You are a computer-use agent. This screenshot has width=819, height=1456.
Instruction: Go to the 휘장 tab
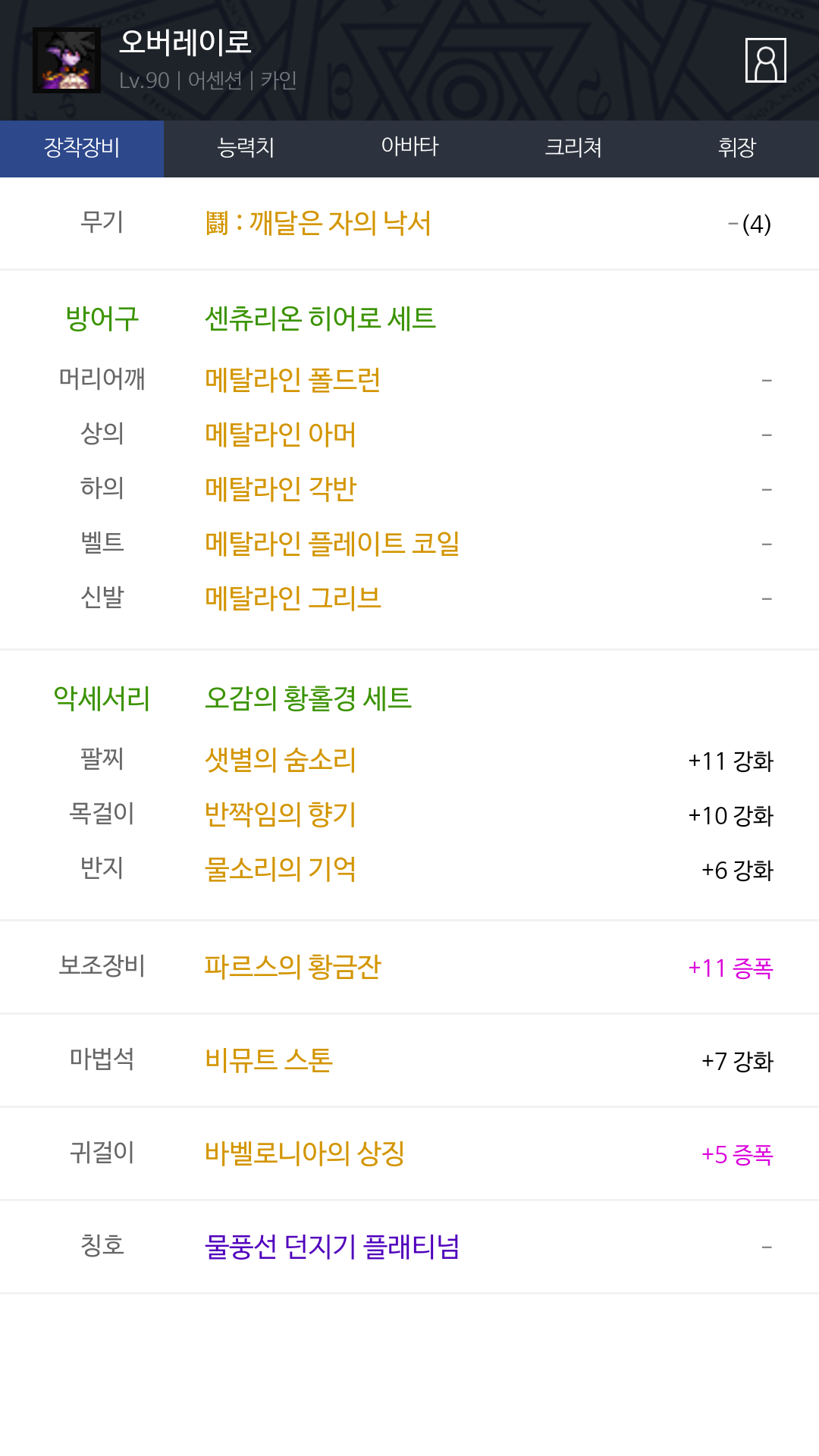(737, 148)
